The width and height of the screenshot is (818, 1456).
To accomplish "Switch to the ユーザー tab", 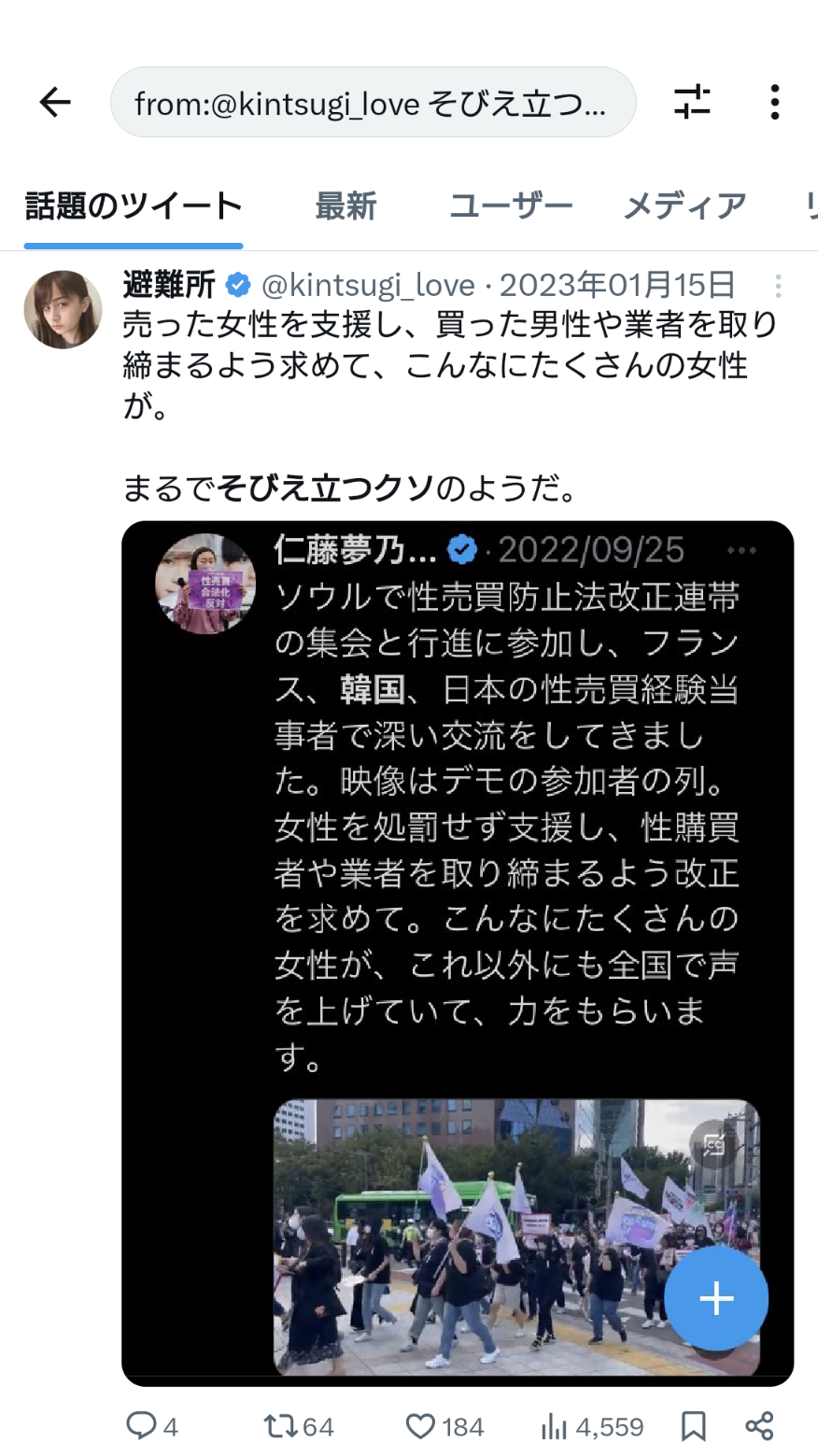I will [x=511, y=206].
